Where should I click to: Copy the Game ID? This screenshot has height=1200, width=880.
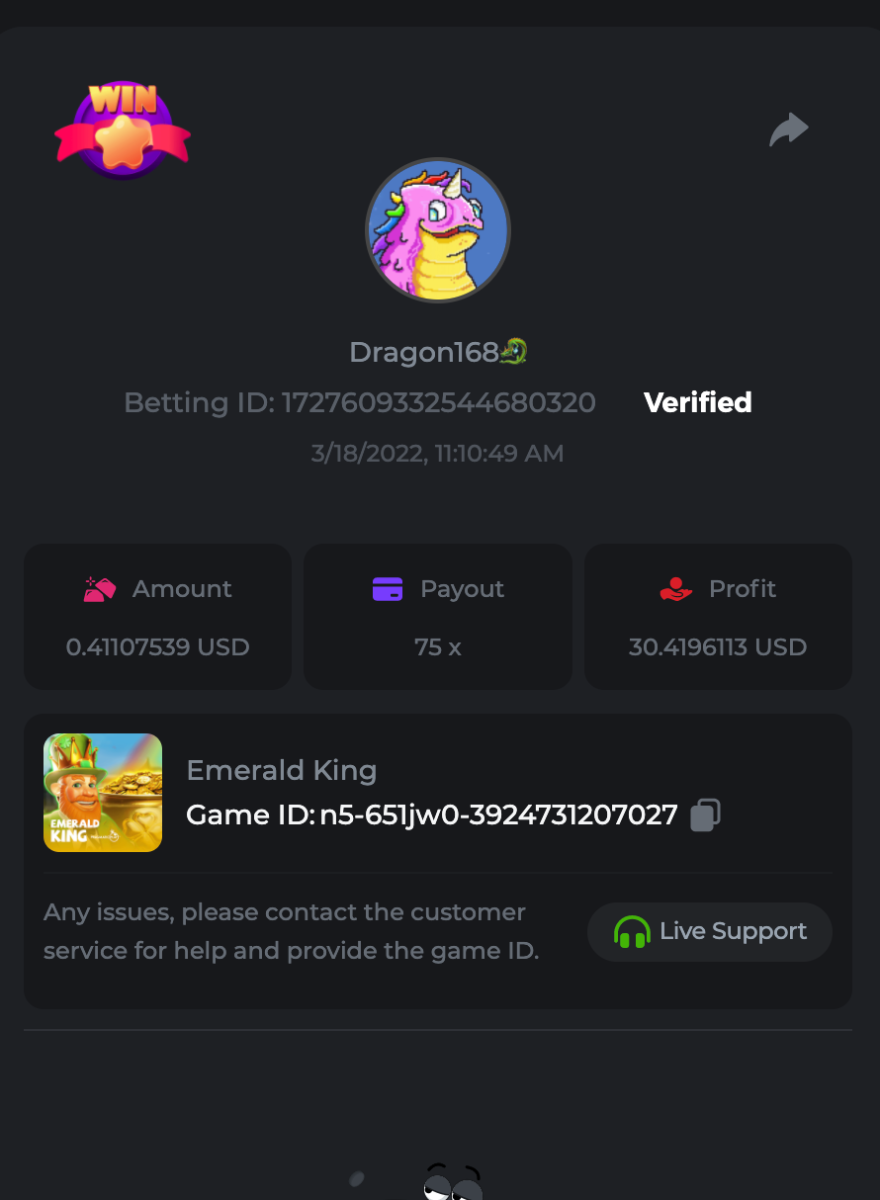click(x=705, y=815)
